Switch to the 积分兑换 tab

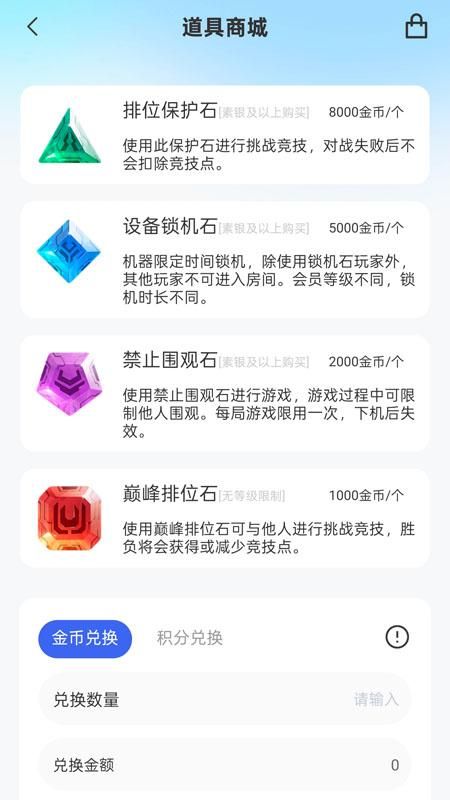tap(190, 638)
